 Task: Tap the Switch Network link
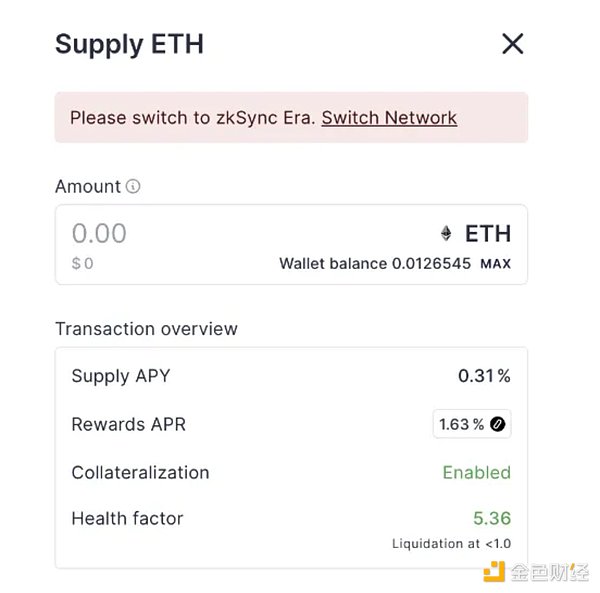click(389, 118)
